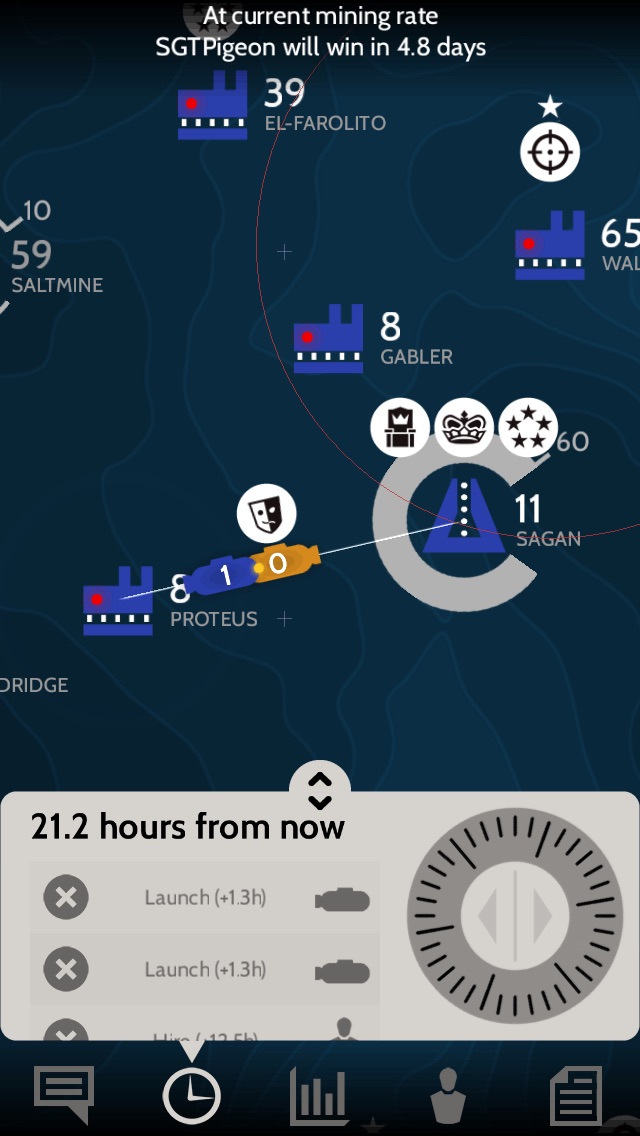
Task: Select the Sagan outpost
Action: 463,517
